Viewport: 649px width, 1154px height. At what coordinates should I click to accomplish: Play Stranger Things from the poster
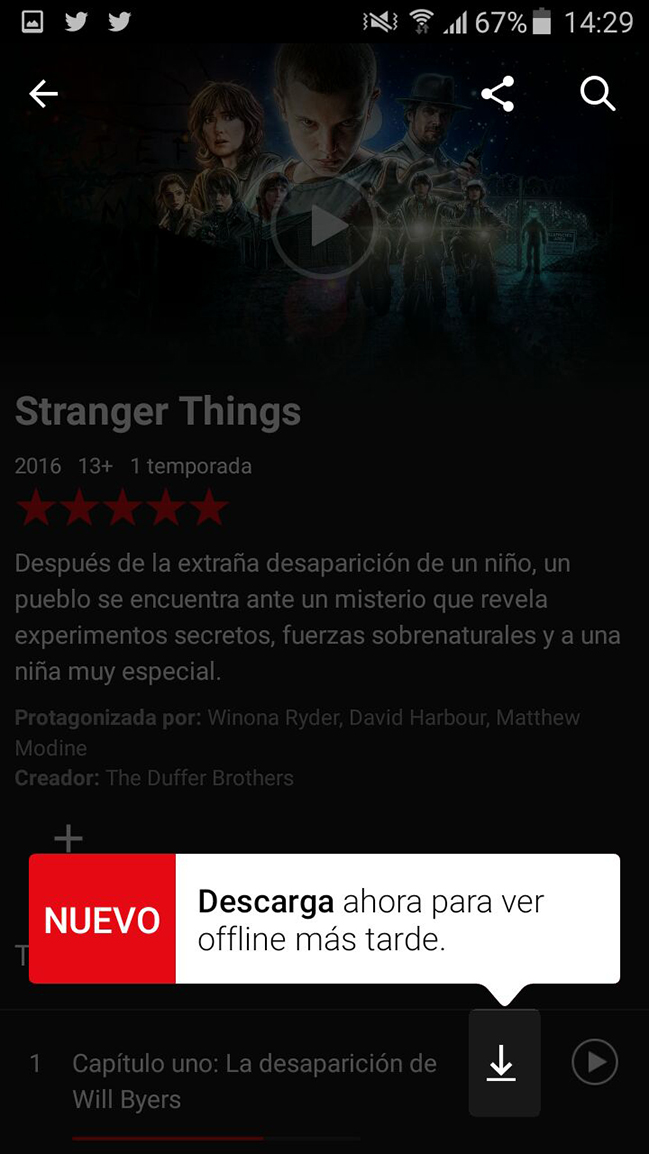coord(323,227)
